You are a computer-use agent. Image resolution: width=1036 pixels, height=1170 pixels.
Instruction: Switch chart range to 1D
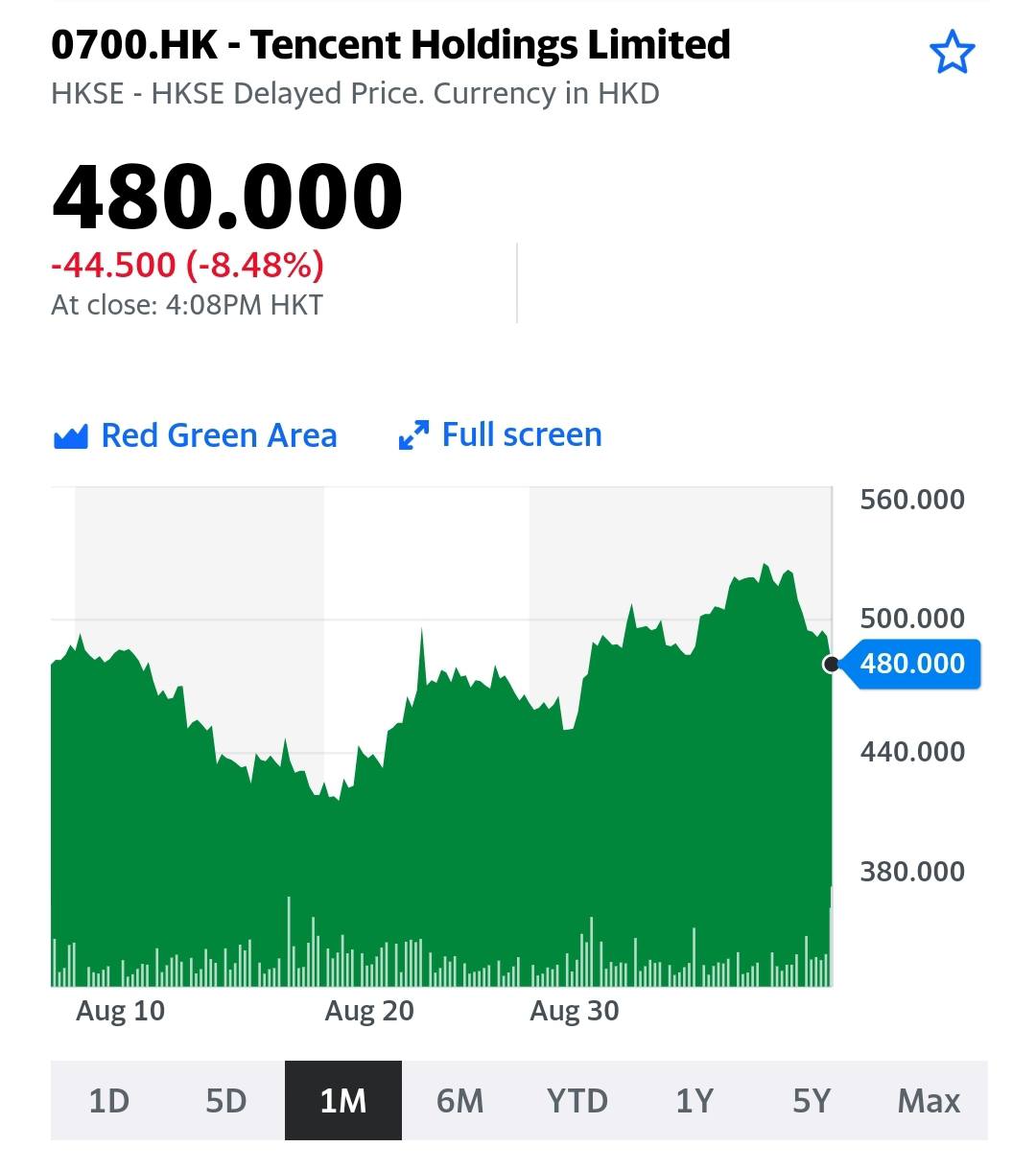pos(108,1100)
